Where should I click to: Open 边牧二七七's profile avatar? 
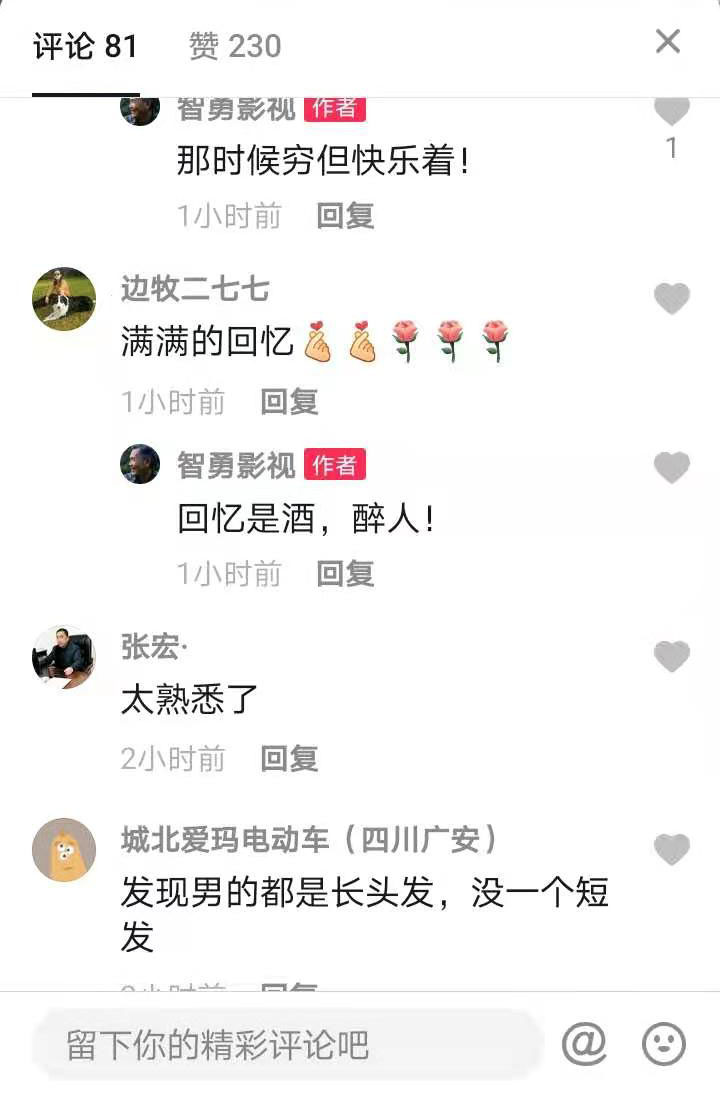coord(64,298)
